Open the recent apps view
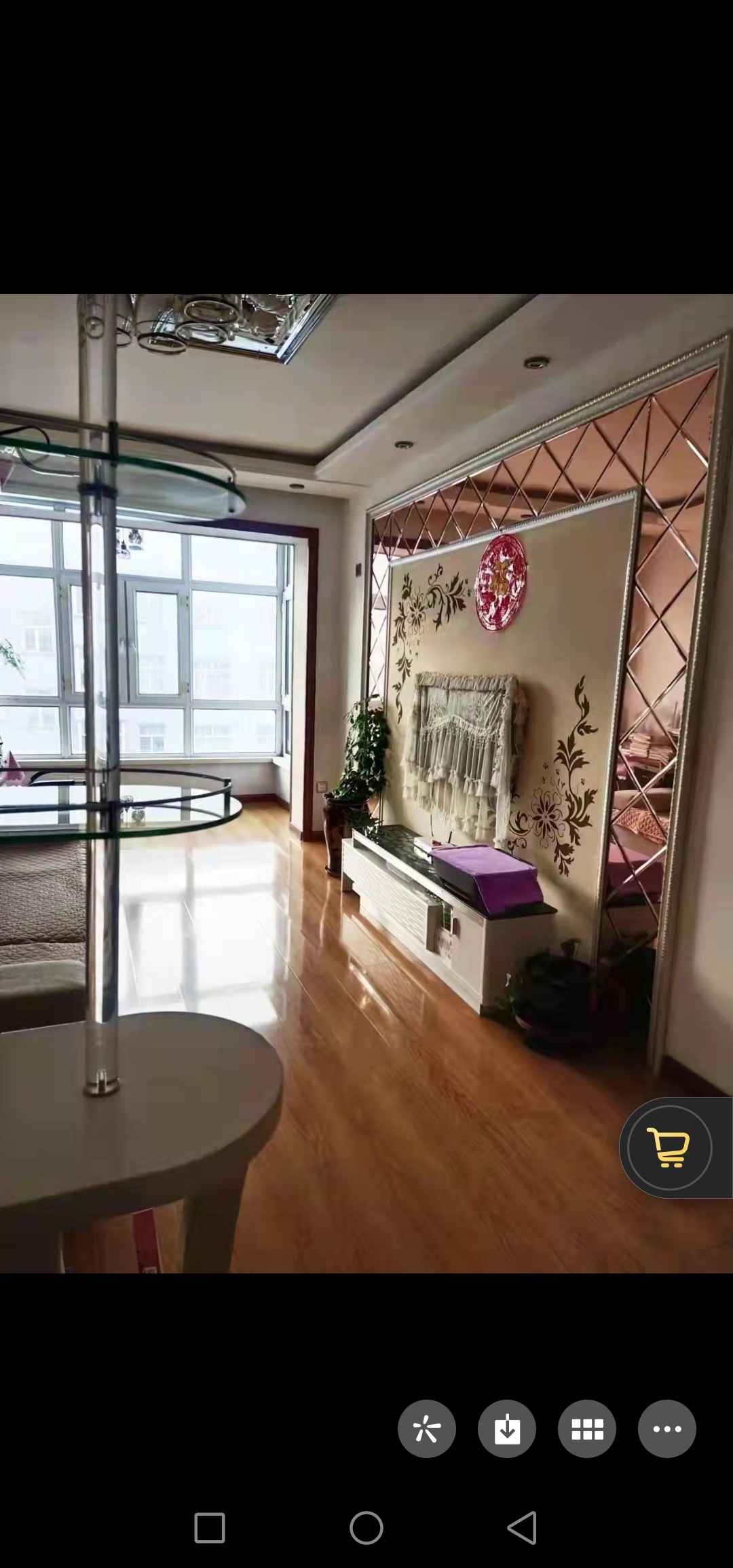 point(210,1529)
